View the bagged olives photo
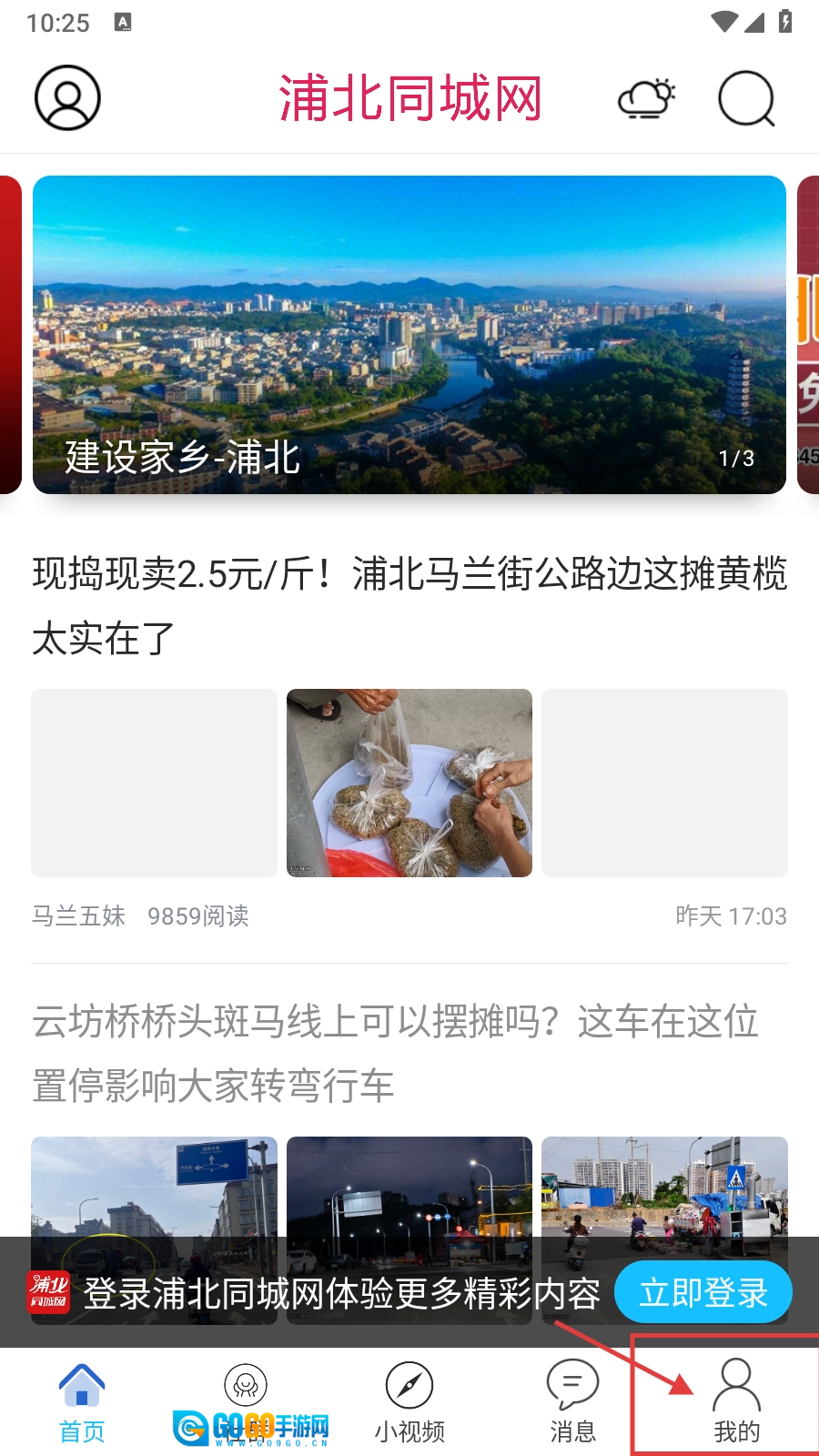This screenshot has height=1456, width=819. tap(409, 783)
